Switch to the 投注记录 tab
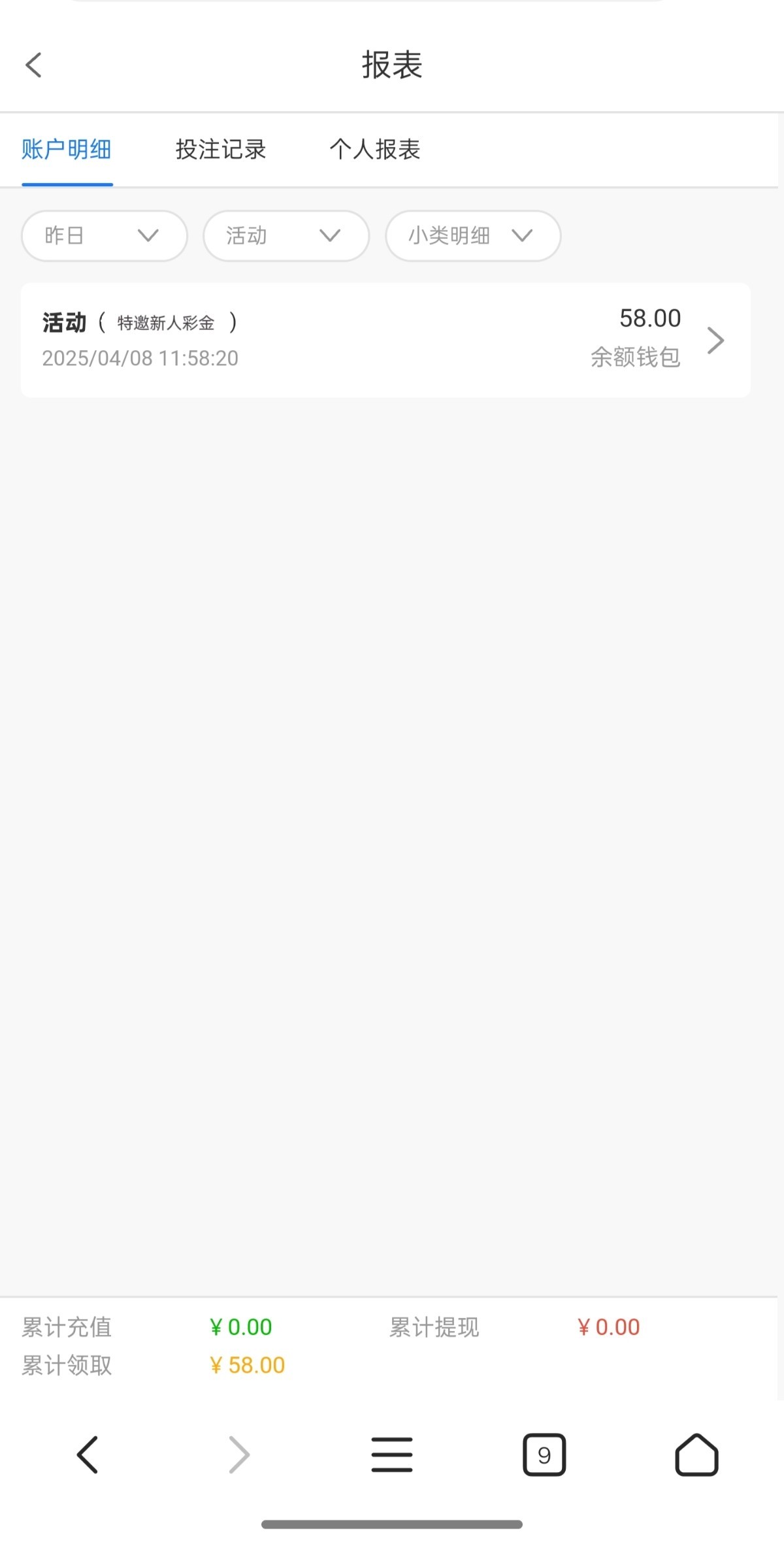Image resolution: width=784 pixels, height=1544 pixels. click(221, 150)
